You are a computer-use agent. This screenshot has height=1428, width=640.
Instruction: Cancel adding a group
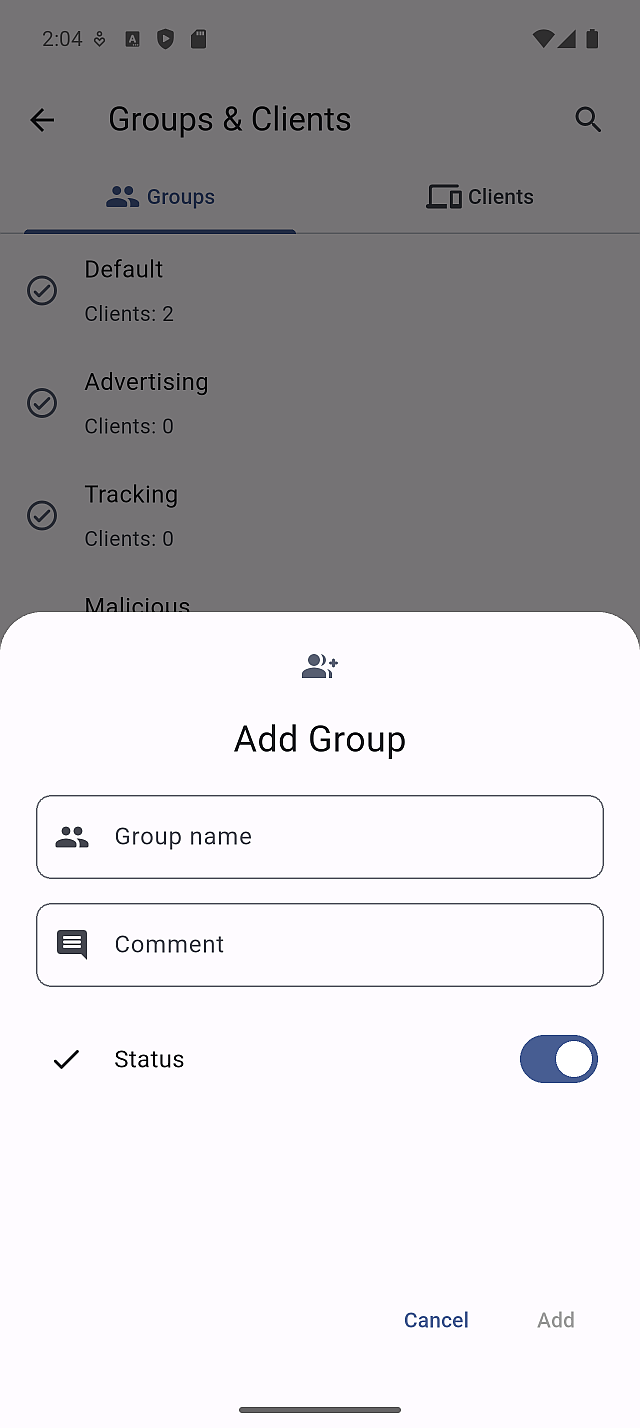(436, 1320)
